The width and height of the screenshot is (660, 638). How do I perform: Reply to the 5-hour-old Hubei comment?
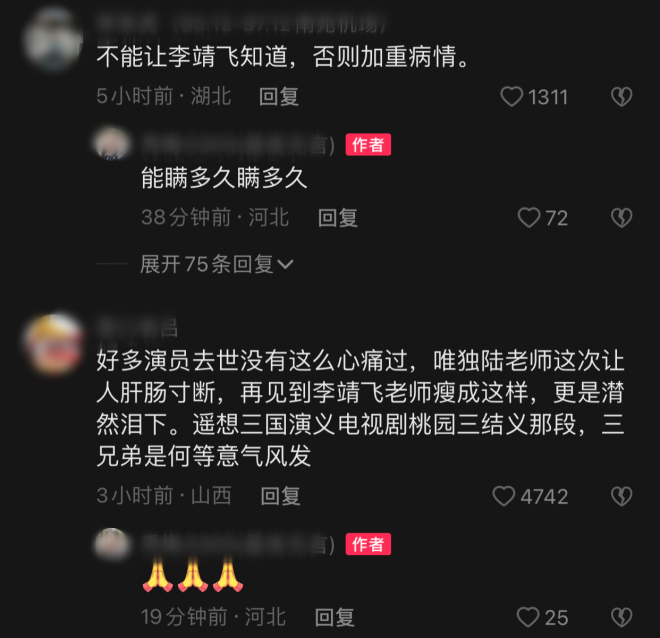[279, 97]
